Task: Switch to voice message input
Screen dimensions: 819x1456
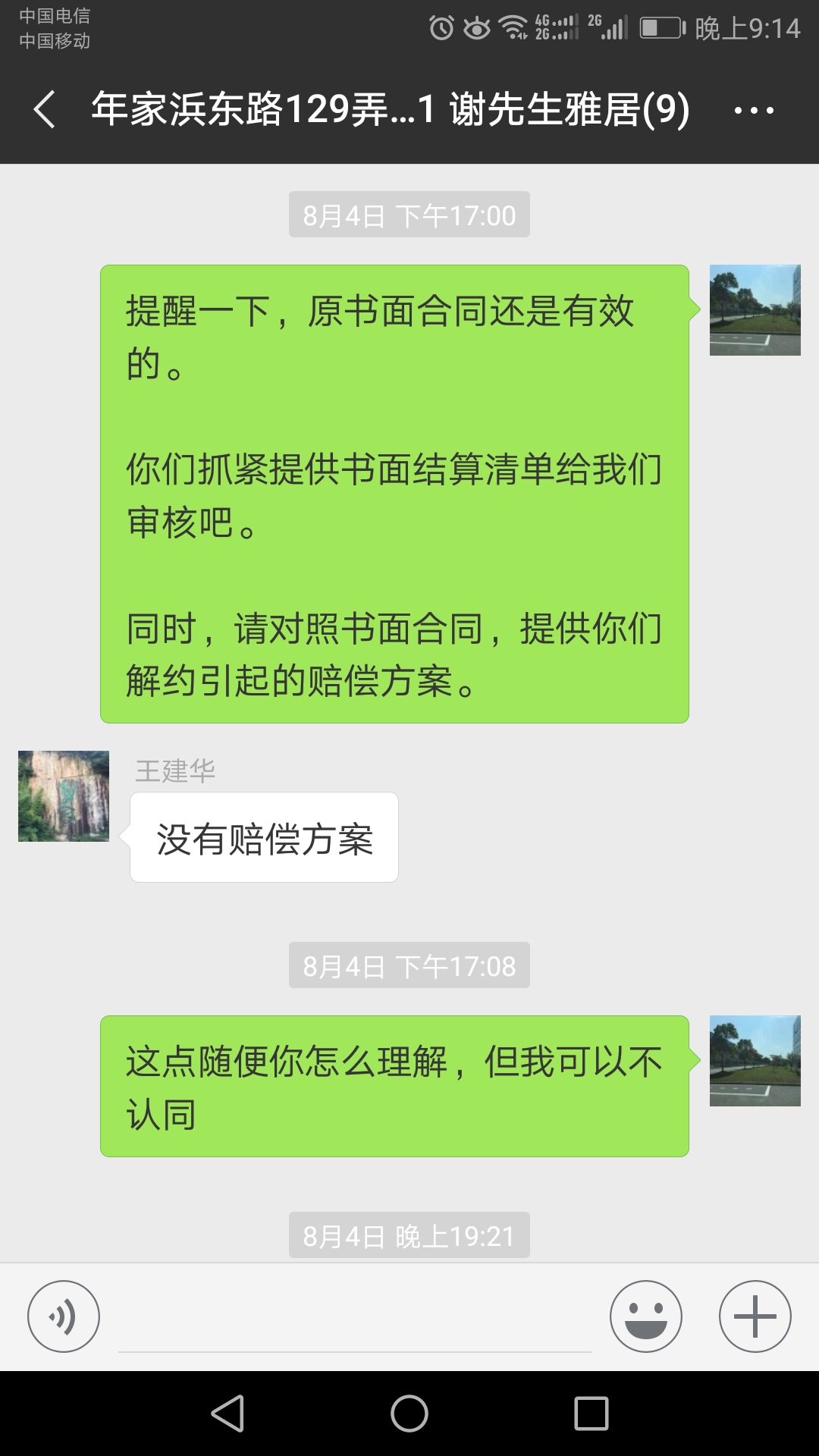Action: pos(64,1316)
